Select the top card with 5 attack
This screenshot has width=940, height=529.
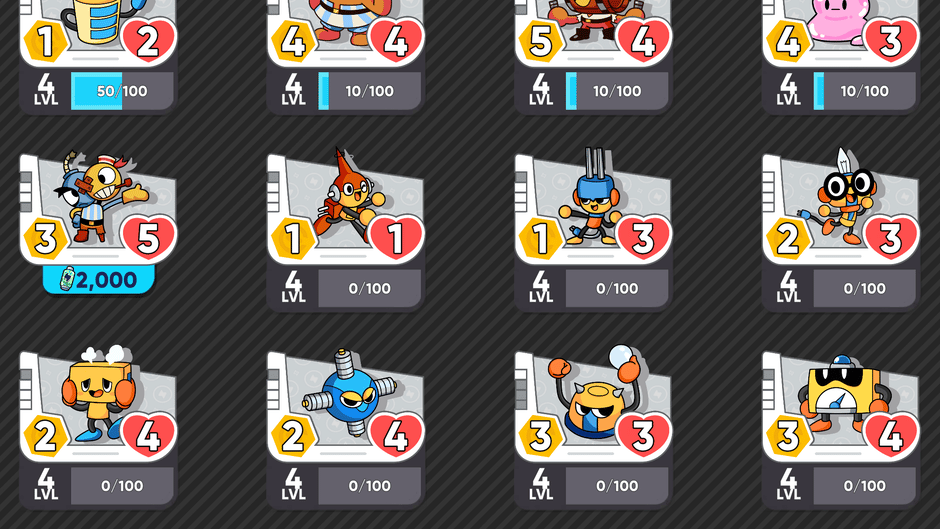tap(592, 30)
